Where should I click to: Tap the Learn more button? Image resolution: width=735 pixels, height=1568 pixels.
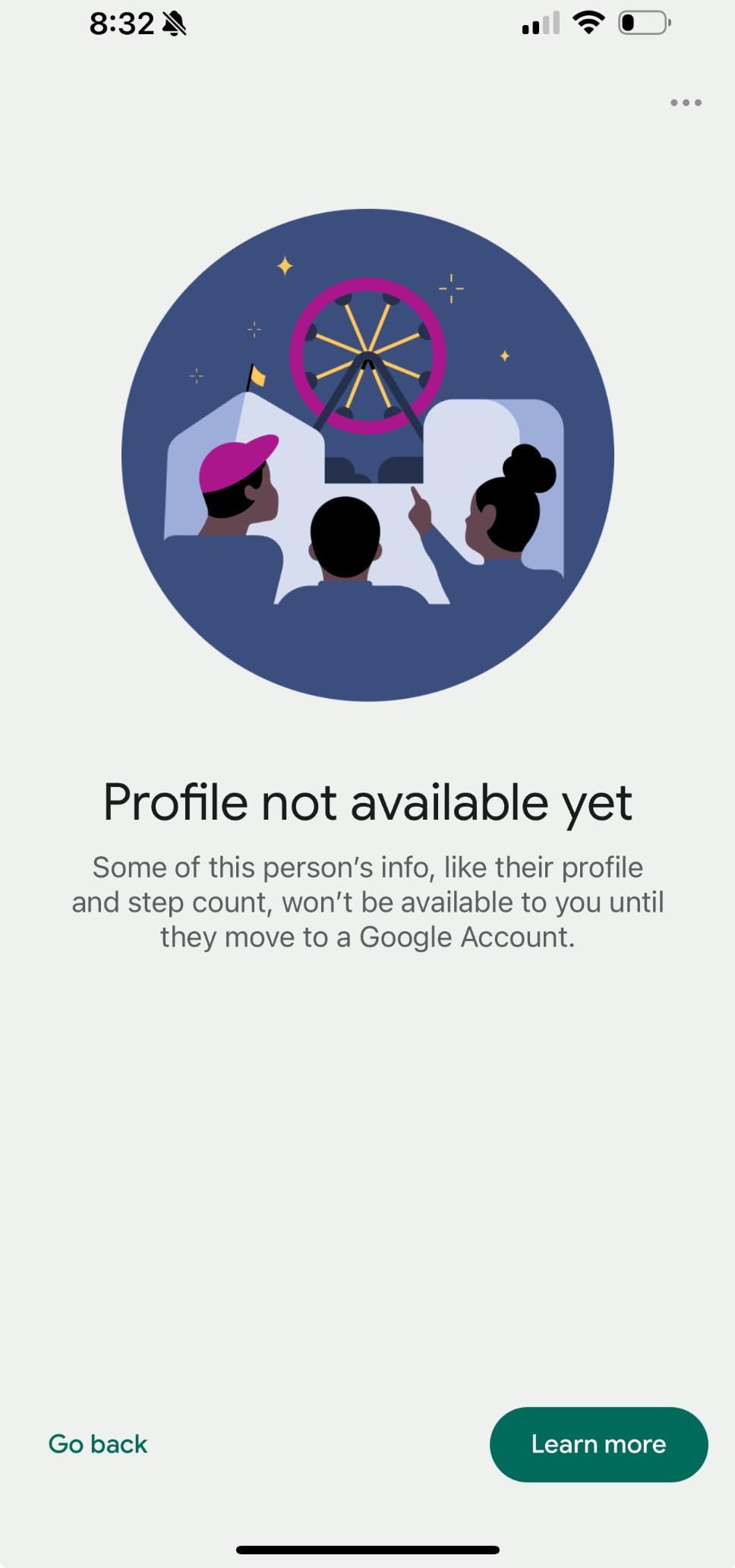598,1443
